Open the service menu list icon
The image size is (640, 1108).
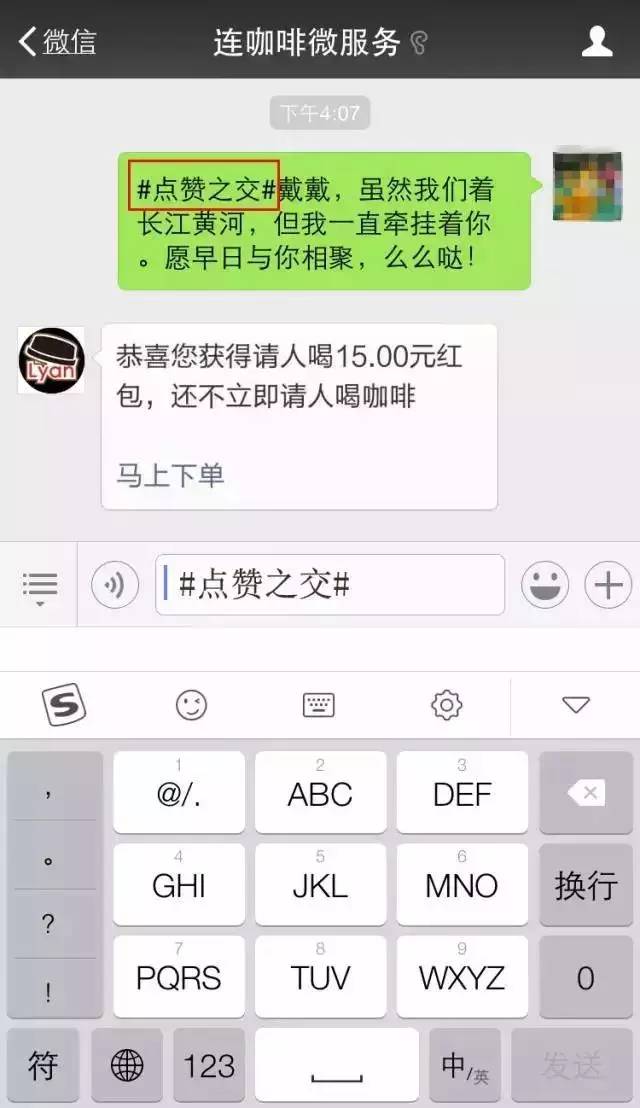(40, 585)
